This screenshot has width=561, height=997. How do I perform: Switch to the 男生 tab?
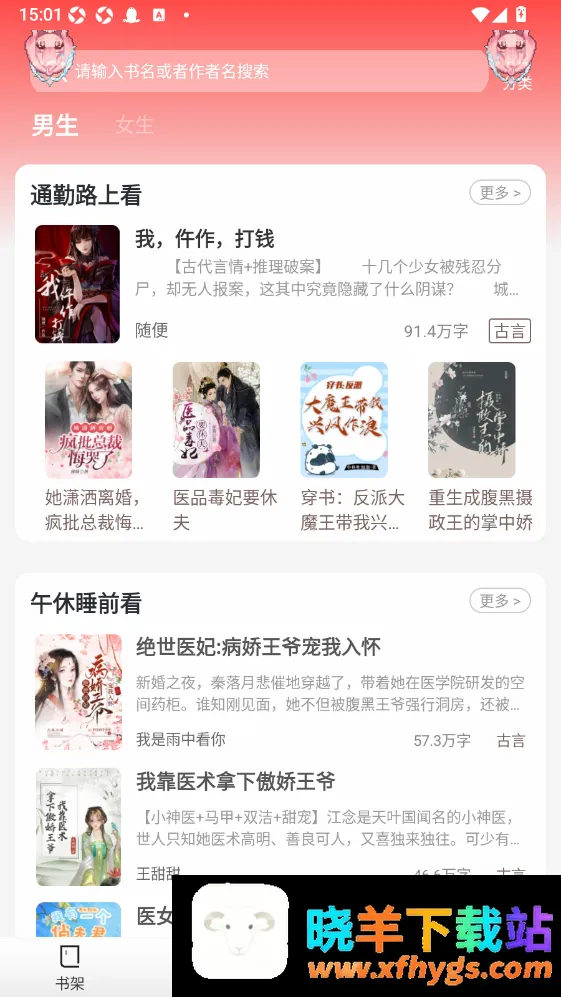tap(55, 125)
